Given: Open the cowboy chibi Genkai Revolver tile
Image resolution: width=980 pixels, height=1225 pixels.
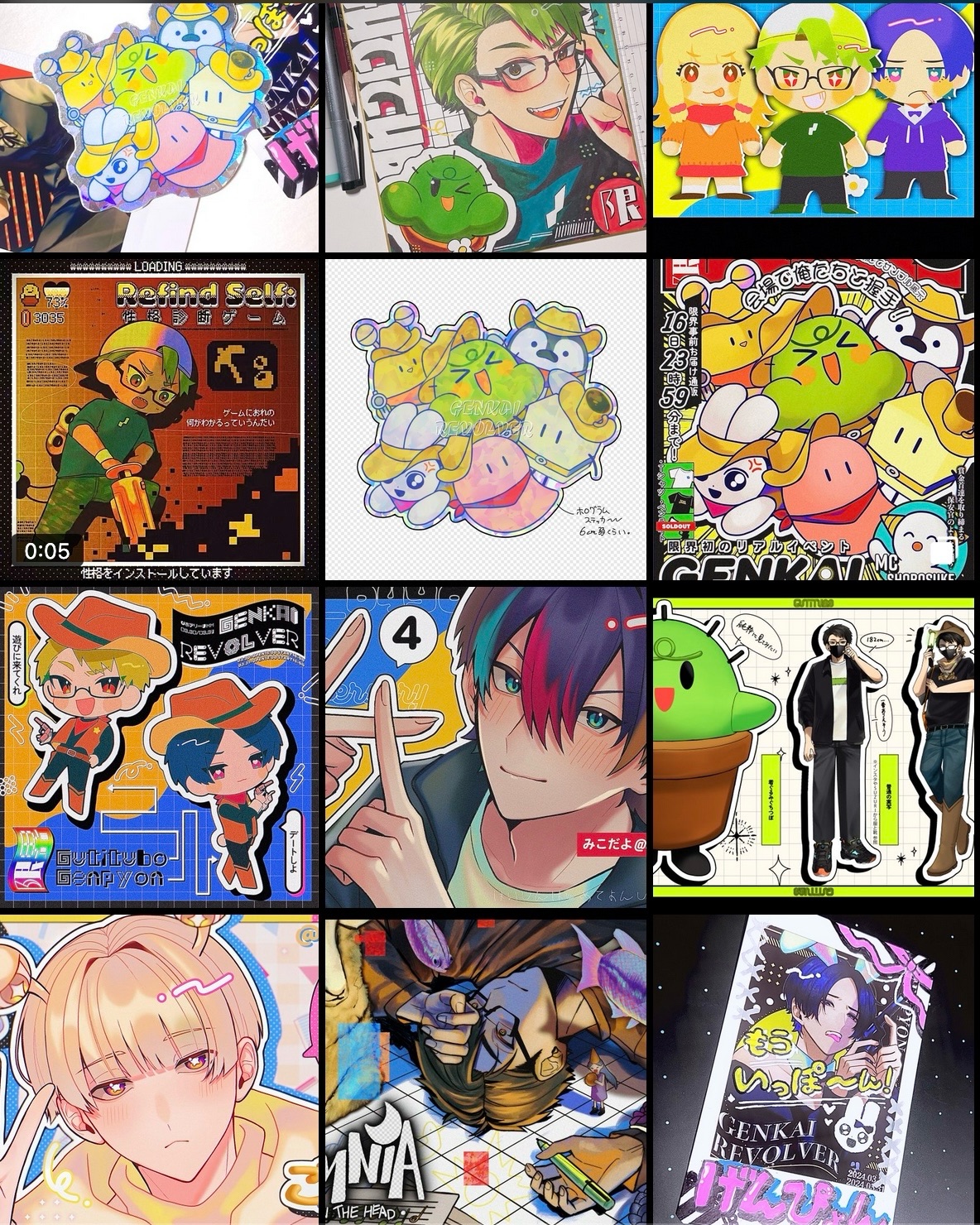Looking at the screenshot, I should tap(159, 748).
